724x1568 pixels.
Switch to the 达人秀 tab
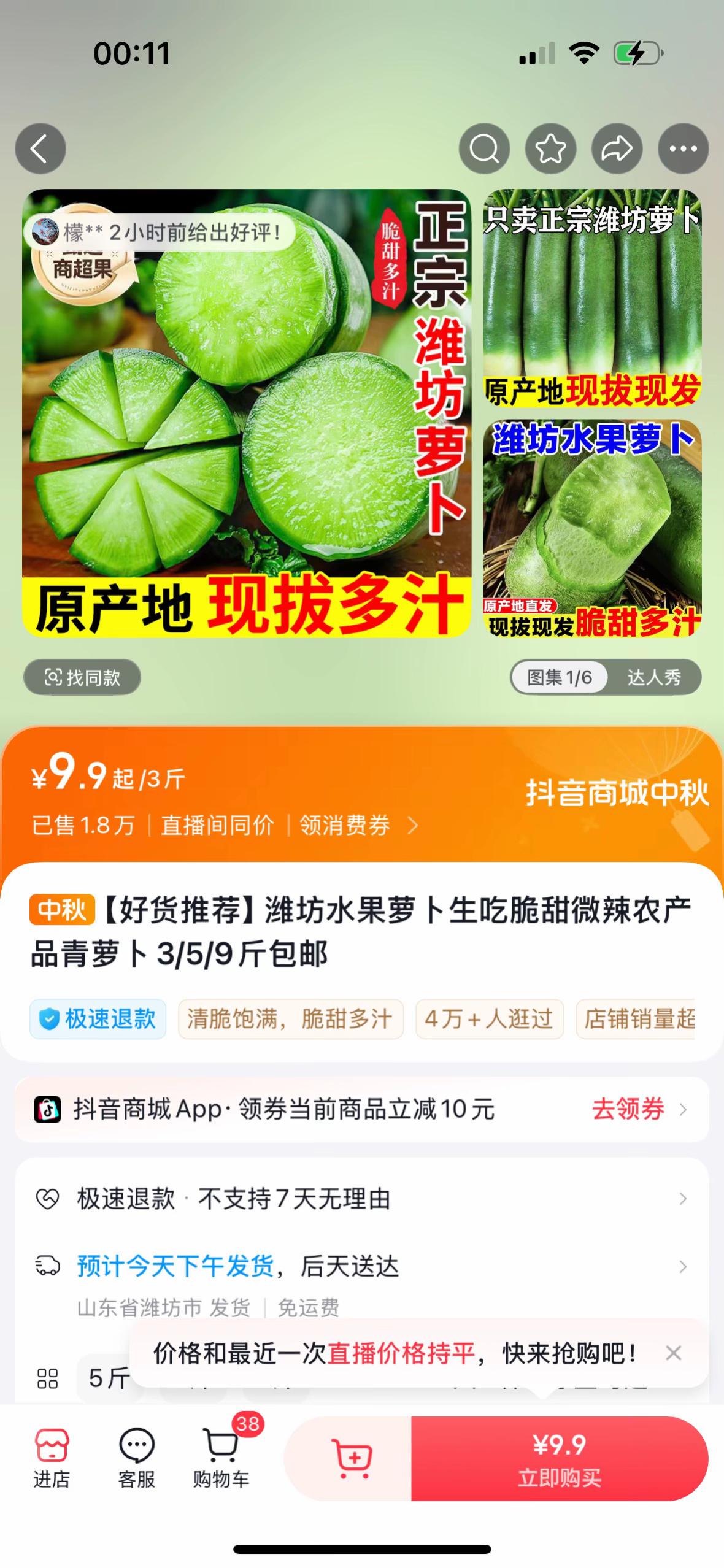(x=654, y=677)
